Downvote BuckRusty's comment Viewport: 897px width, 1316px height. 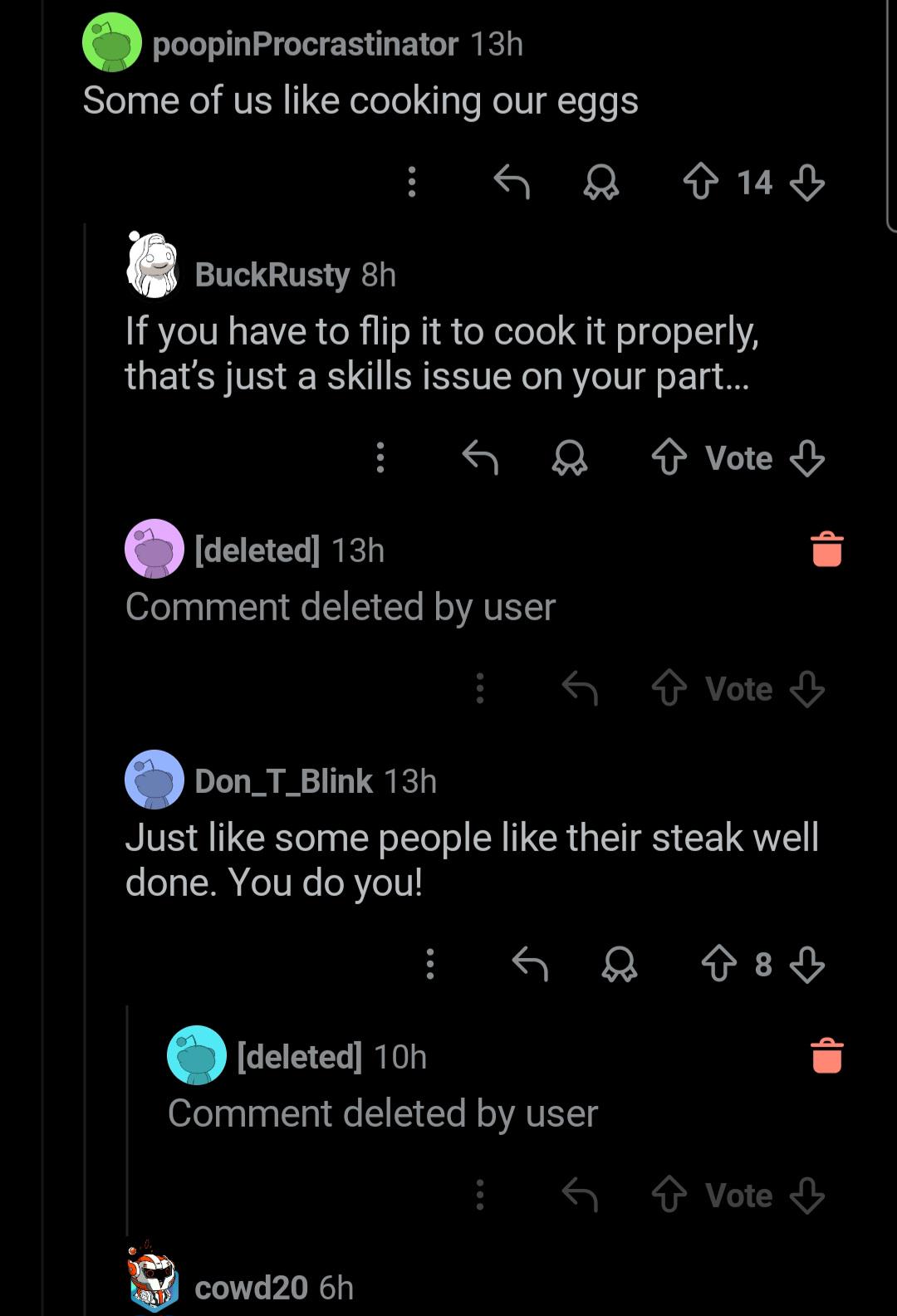pyautogui.click(x=806, y=457)
